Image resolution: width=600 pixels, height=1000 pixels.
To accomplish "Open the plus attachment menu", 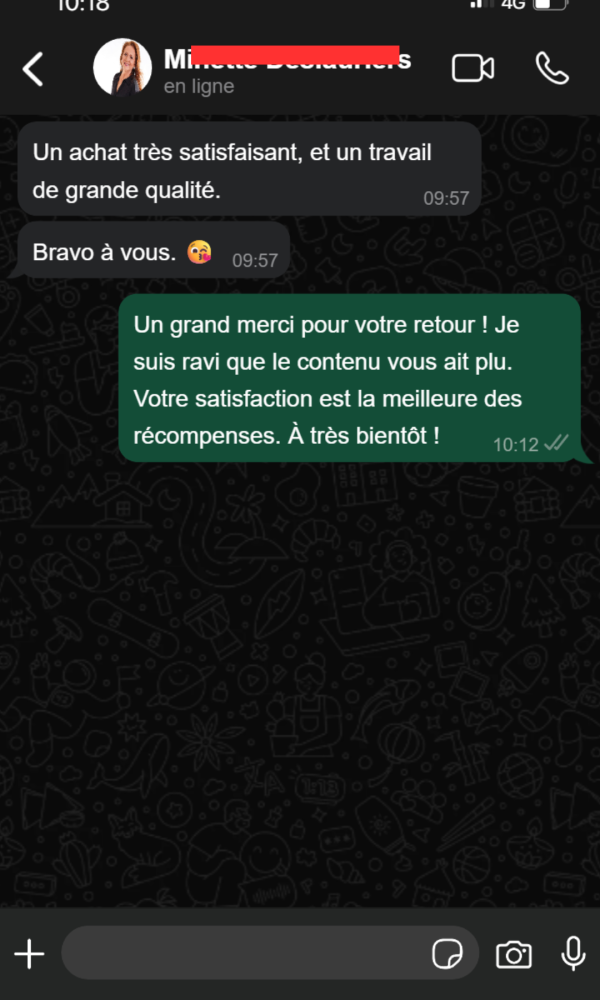I will point(29,954).
